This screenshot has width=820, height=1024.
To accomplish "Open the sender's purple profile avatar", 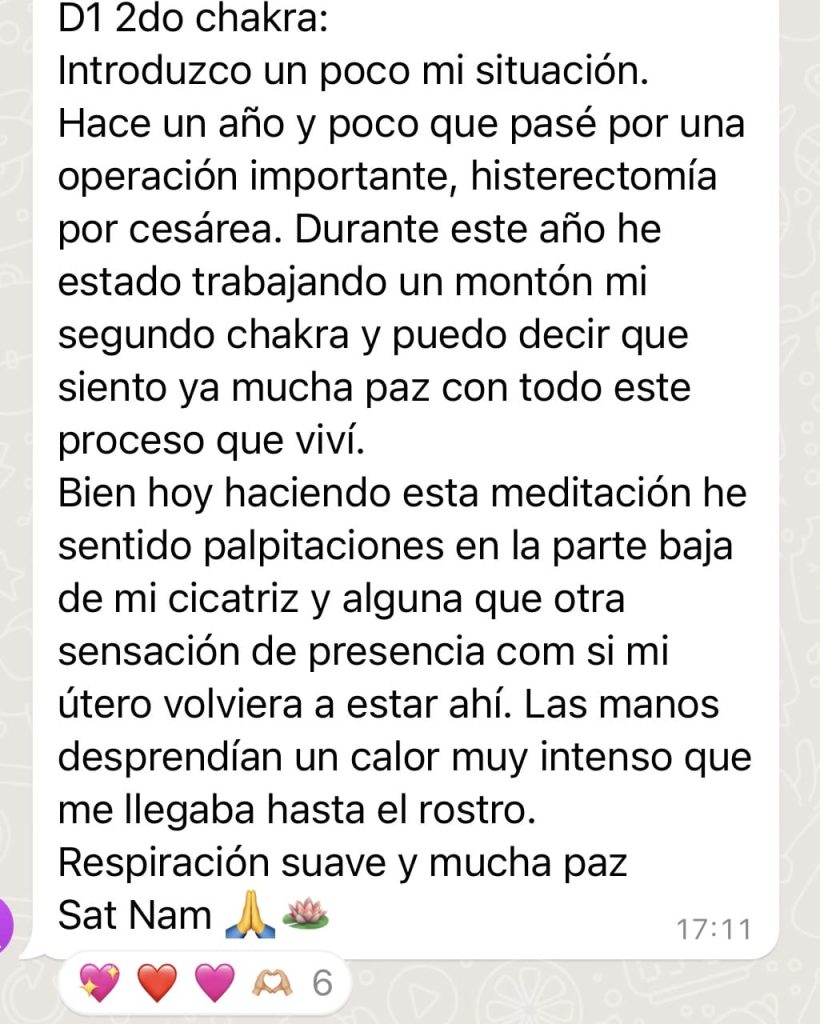I will (x=5, y=924).
